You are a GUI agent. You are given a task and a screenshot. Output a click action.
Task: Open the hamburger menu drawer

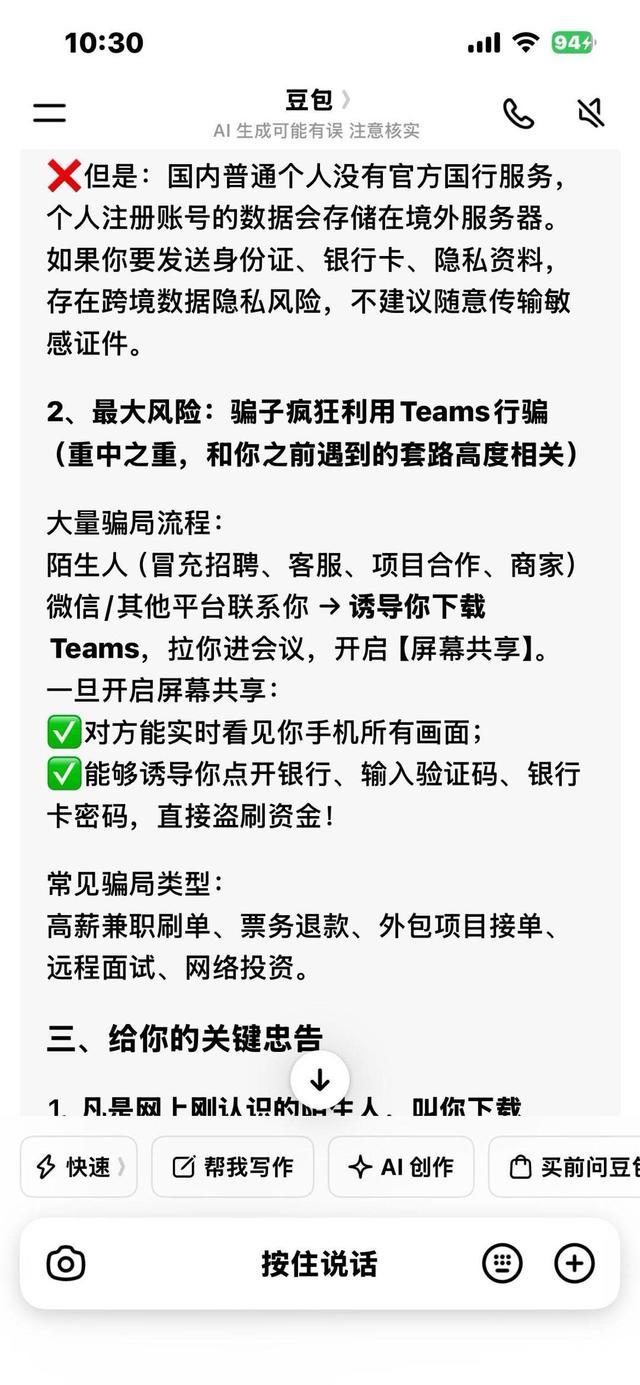pyautogui.click(x=49, y=113)
